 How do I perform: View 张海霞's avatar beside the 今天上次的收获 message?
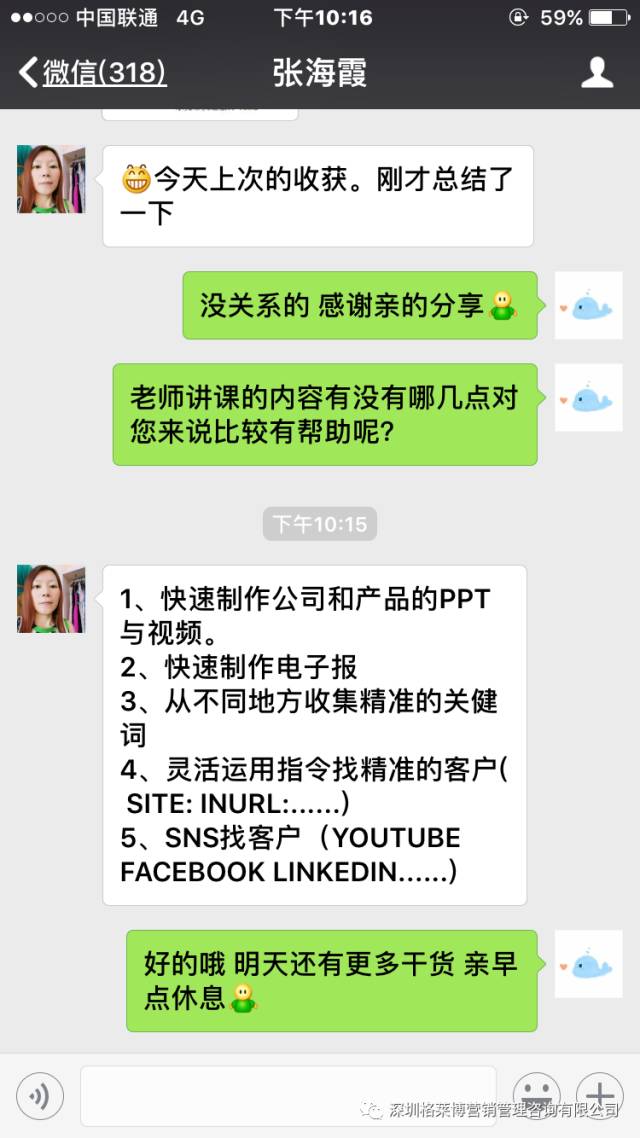tap(51, 179)
